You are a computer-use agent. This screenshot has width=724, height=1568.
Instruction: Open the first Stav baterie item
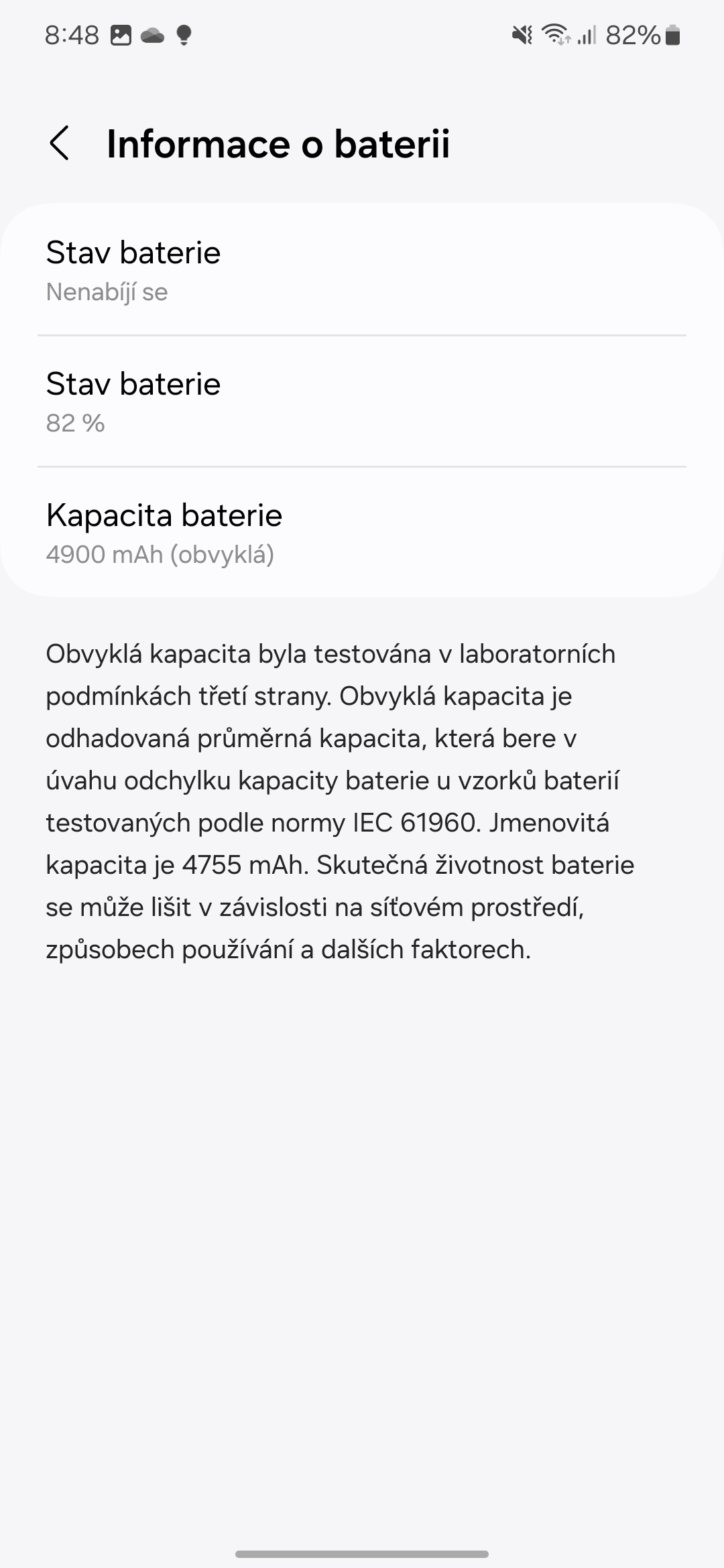362,271
